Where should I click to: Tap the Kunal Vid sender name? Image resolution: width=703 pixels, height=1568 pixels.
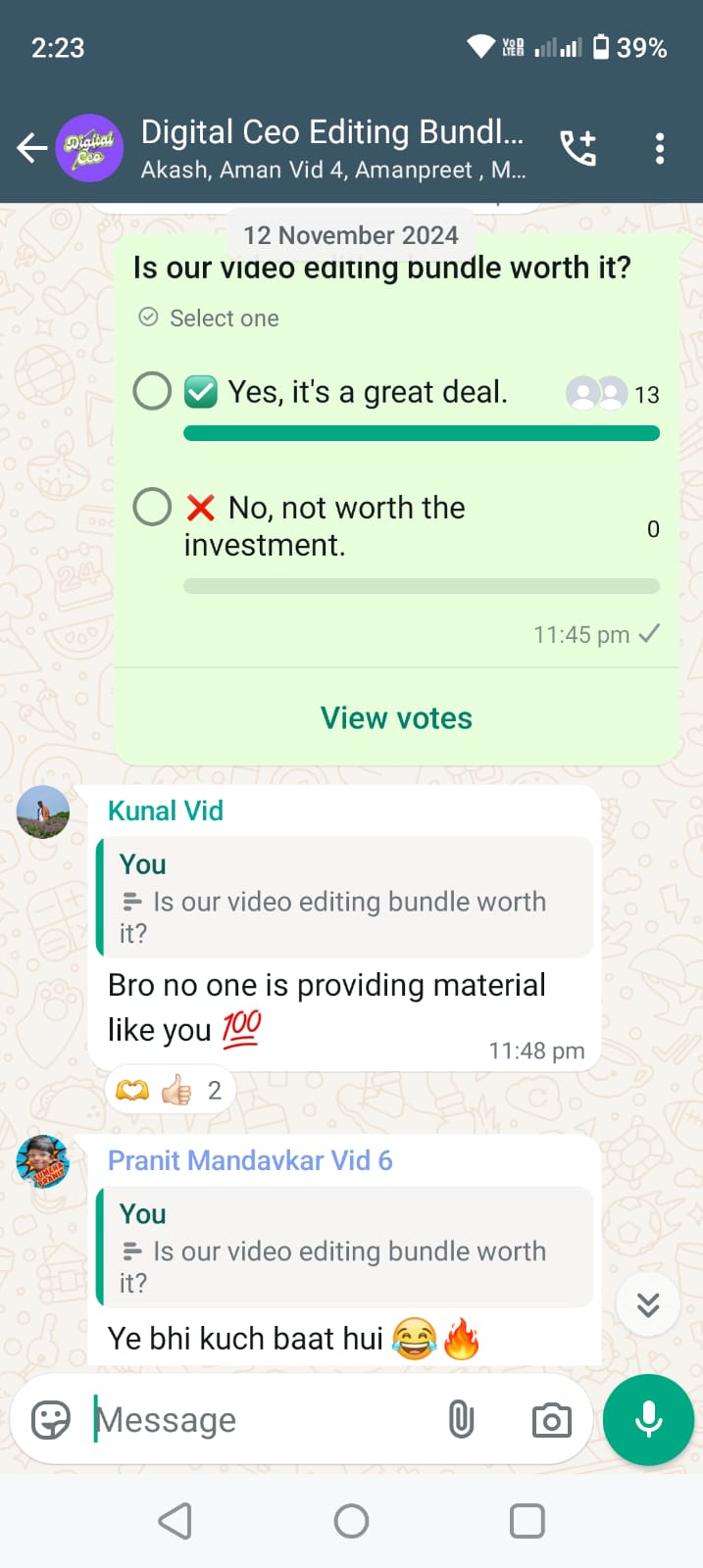tap(166, 810)
